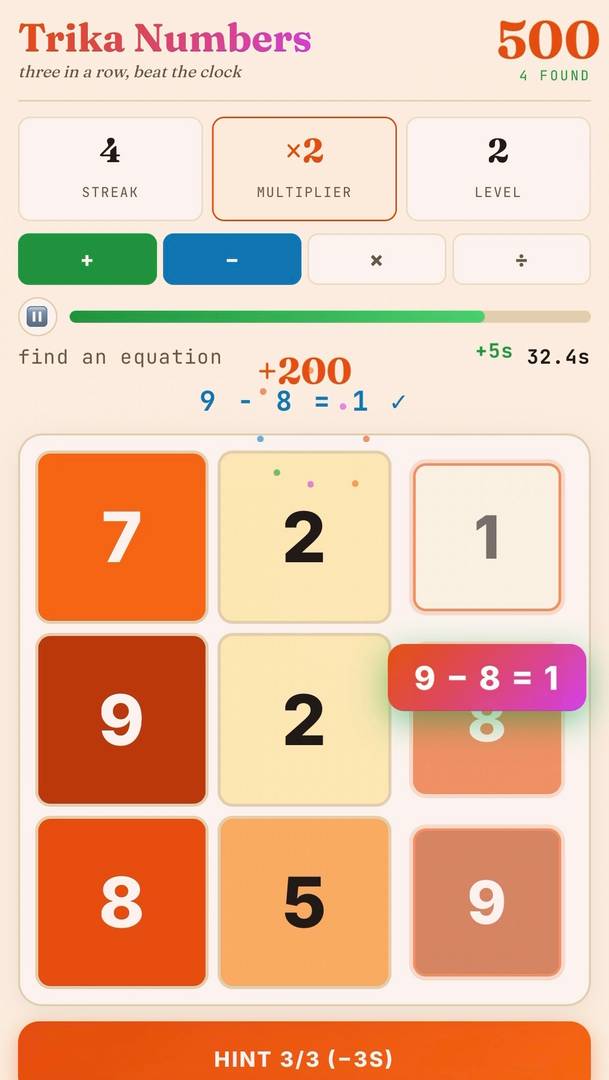
Task: Choose the number 1 tile
Action: (487, 537)
